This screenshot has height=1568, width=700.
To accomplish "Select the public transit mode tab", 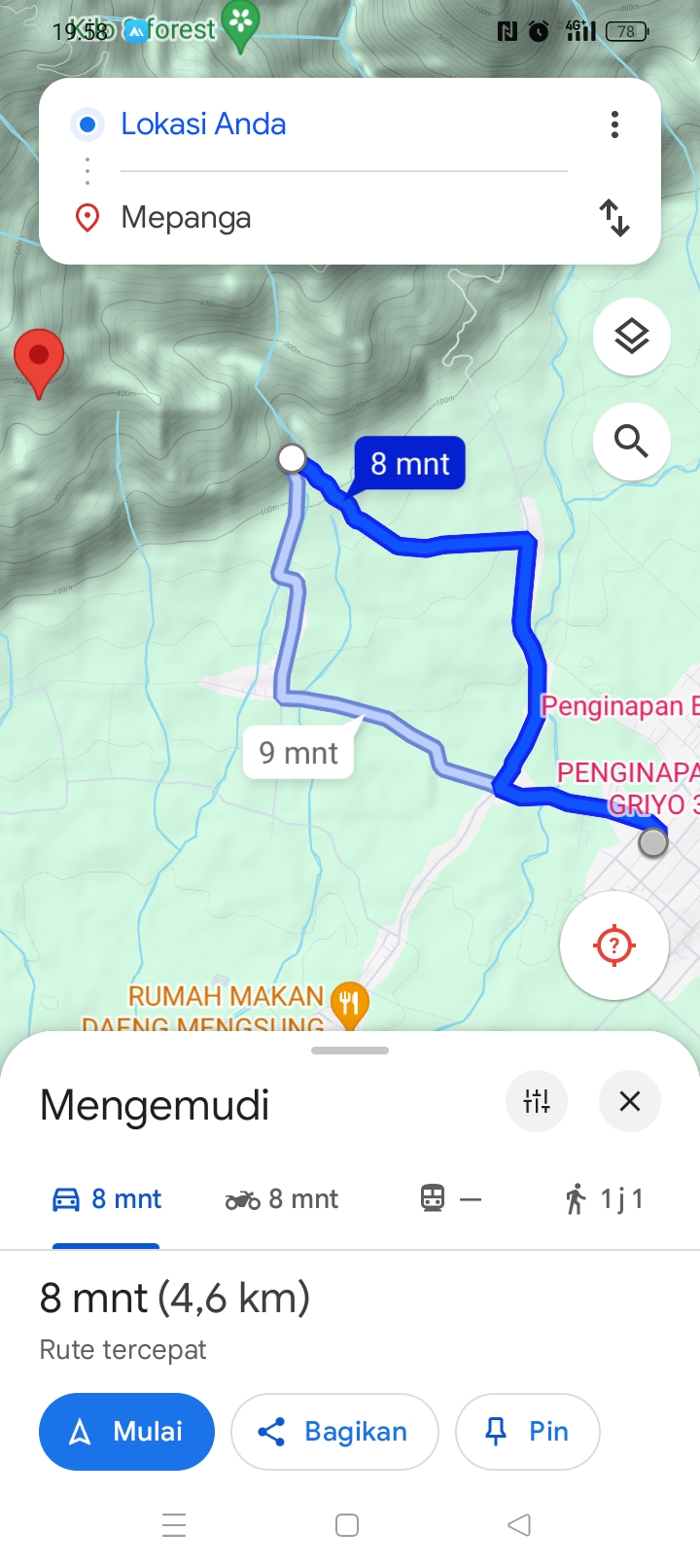I will click(x=450, y=1199).
